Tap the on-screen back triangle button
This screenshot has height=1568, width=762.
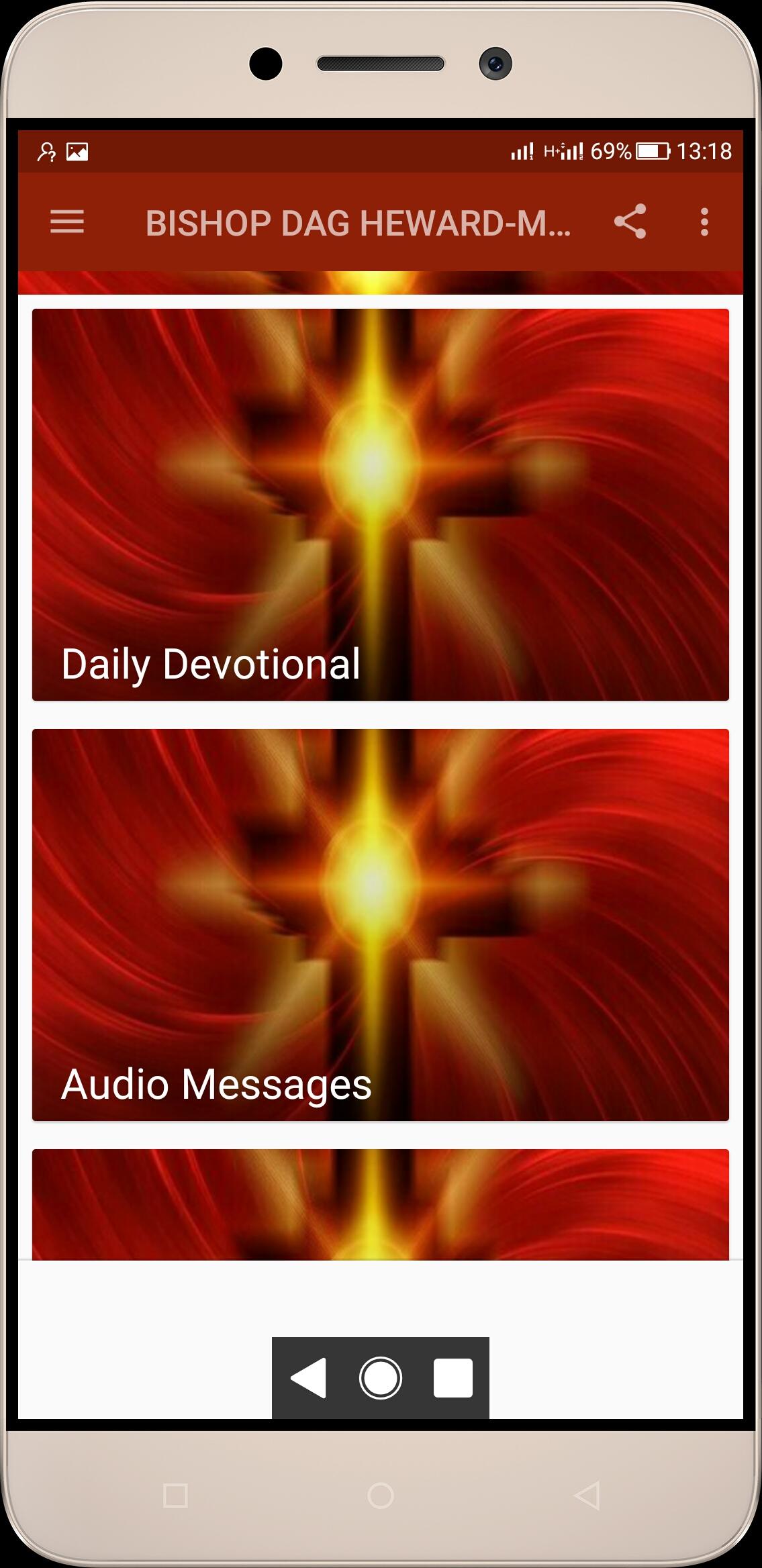tap(309, 1378)
